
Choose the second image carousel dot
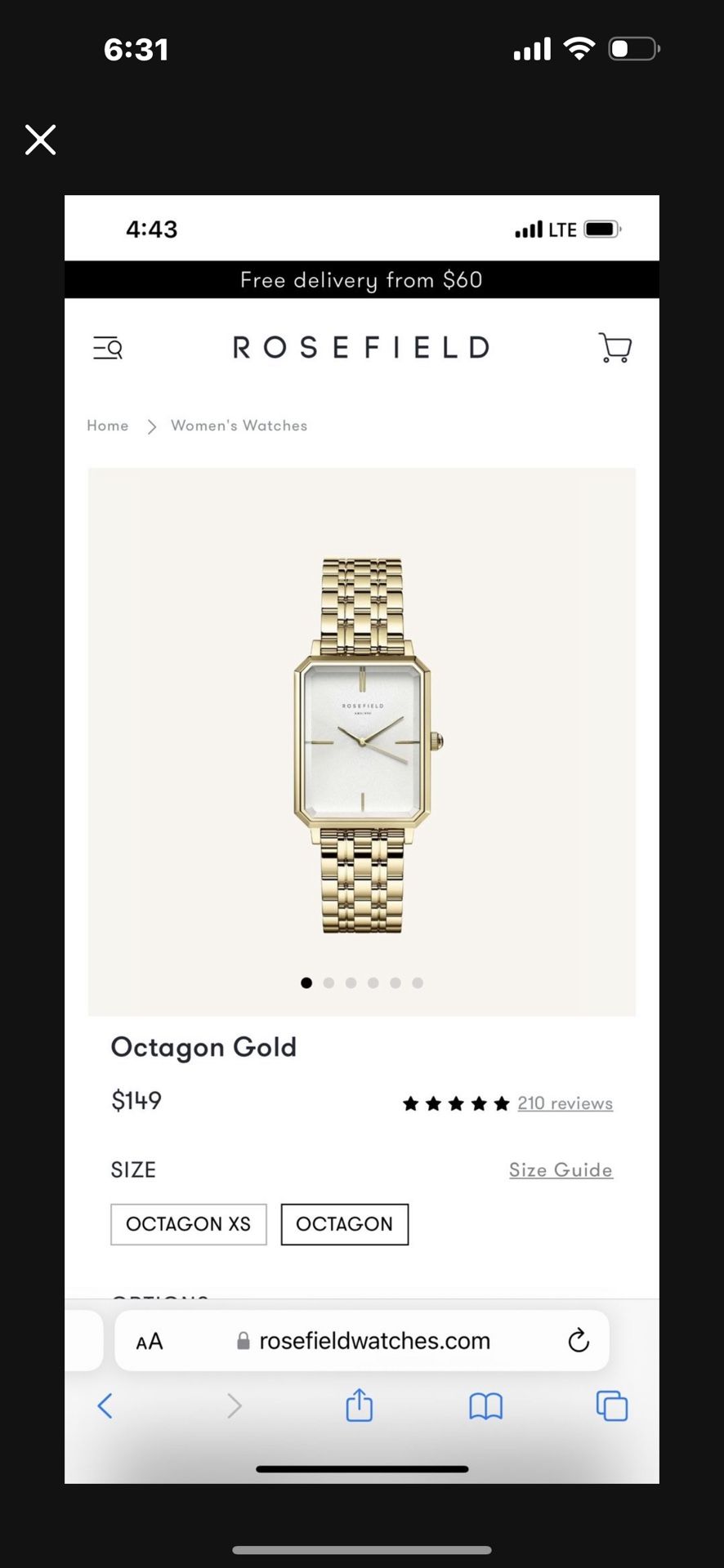(328, 982)
